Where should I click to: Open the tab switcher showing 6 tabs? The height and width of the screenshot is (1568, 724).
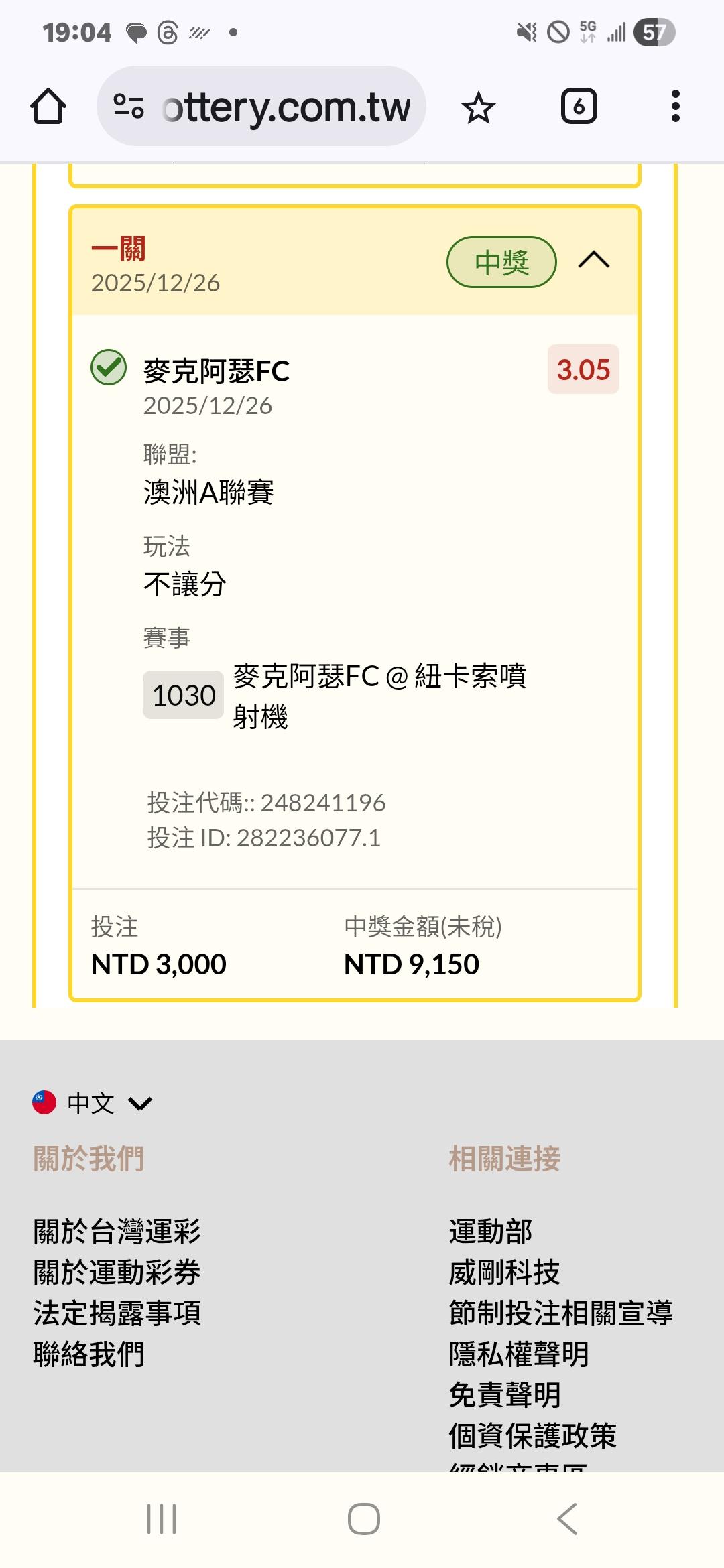579,107
